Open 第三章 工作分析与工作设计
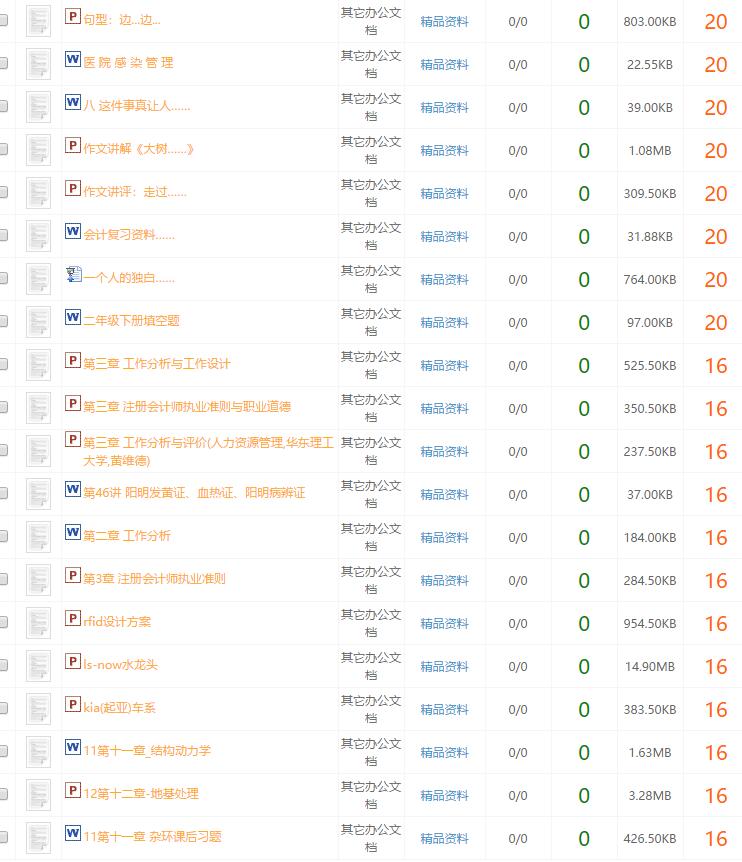This screenshot has height=862, width=742. 156,363
